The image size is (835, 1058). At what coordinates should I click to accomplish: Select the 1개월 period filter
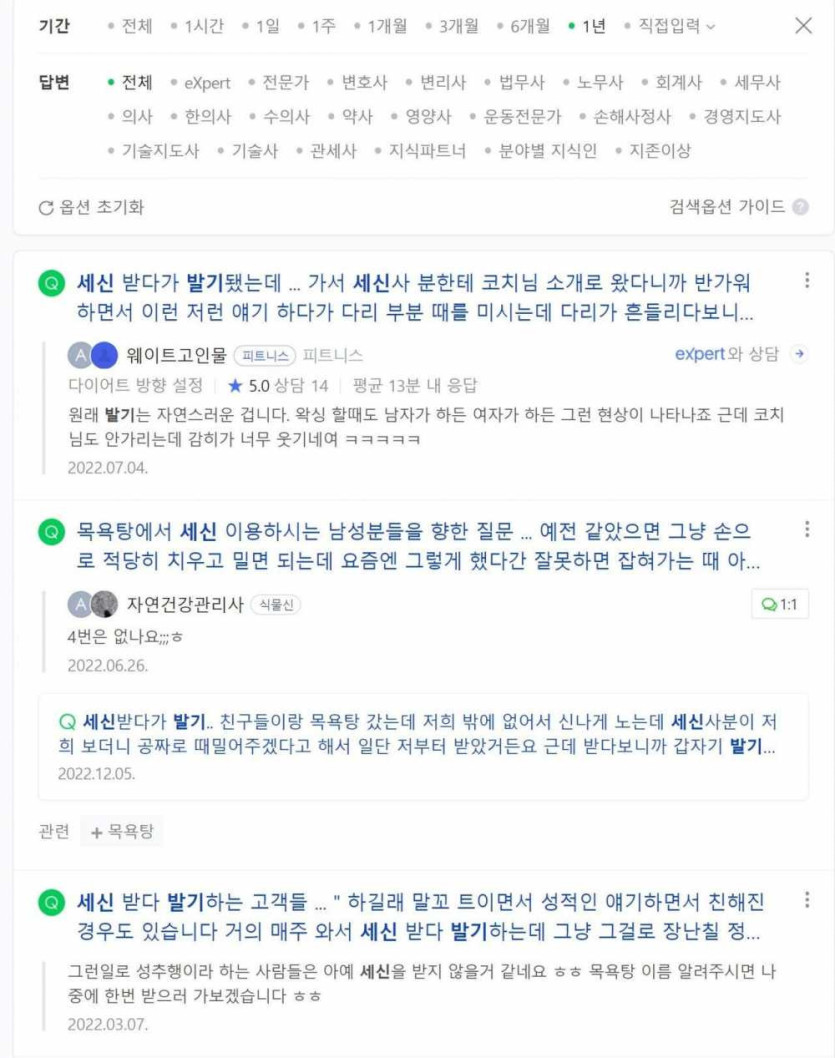[386, 27]
